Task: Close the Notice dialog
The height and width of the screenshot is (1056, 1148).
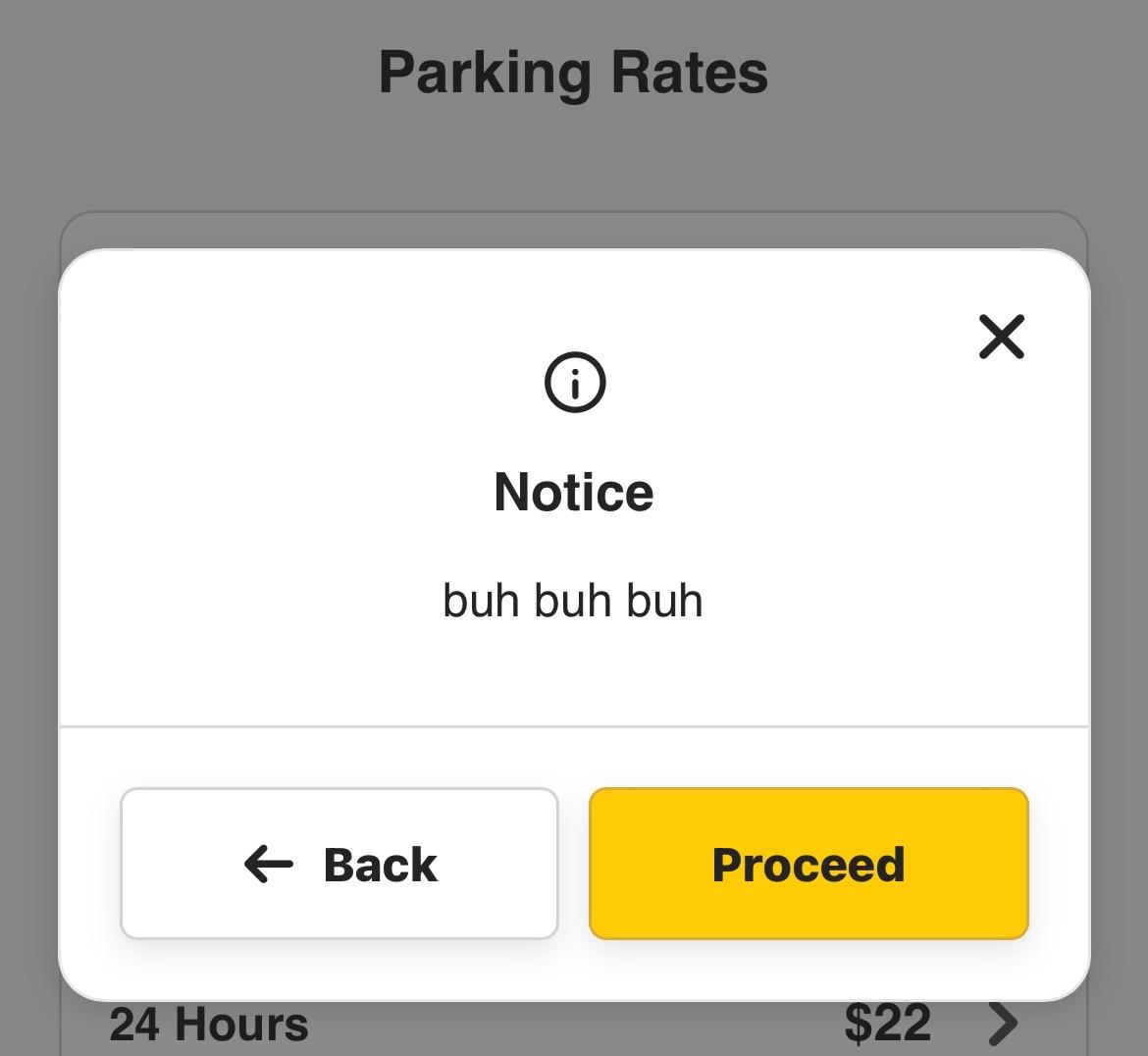Action: point(1001,337)
